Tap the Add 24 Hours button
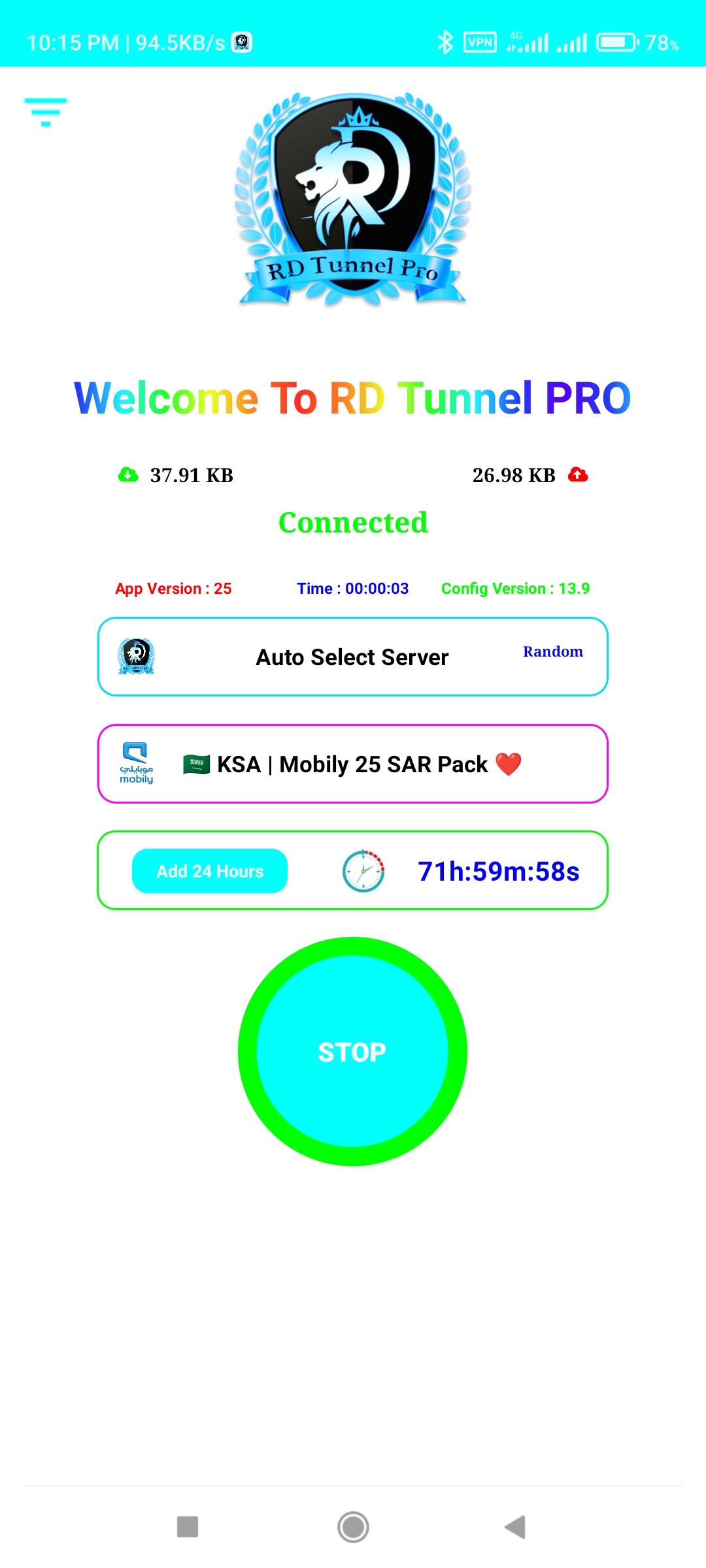This screenshot has width=706, height=1568. (210, 871)
